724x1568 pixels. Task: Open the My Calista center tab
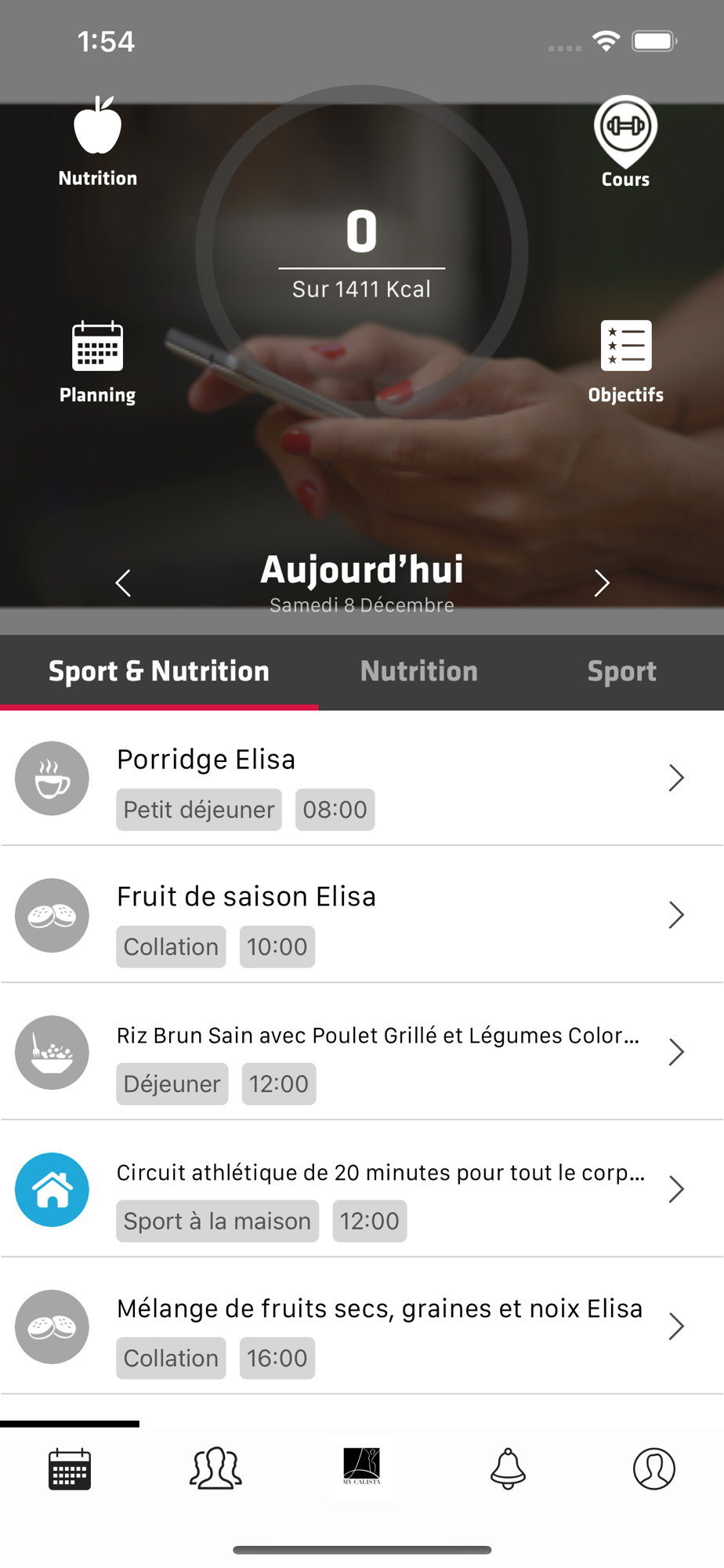coord(361,1467)
